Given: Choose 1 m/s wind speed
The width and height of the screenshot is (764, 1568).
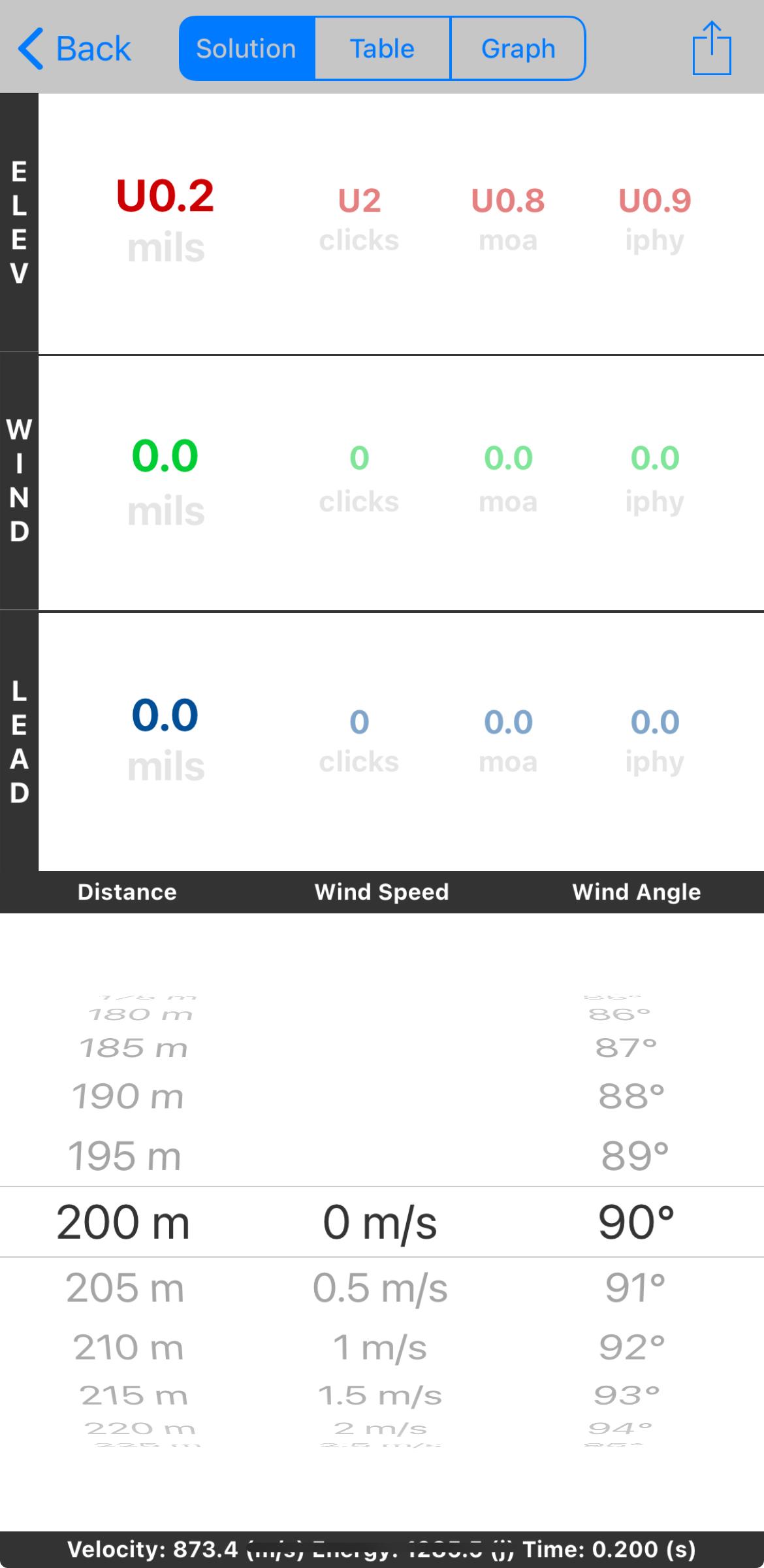Looking at the screenshot, I should pos(380,1347).
